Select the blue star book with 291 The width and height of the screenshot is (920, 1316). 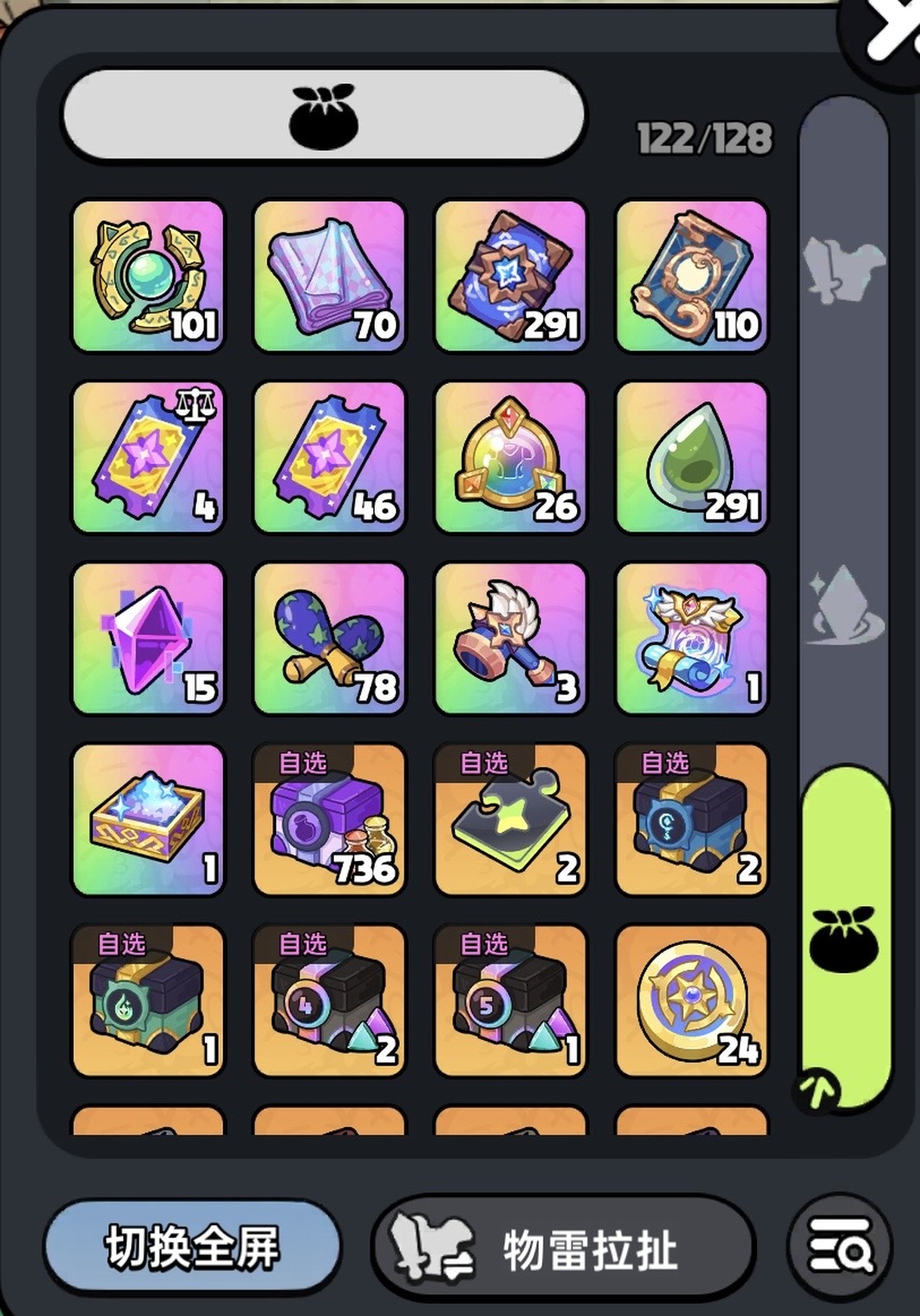click(511, 276)
